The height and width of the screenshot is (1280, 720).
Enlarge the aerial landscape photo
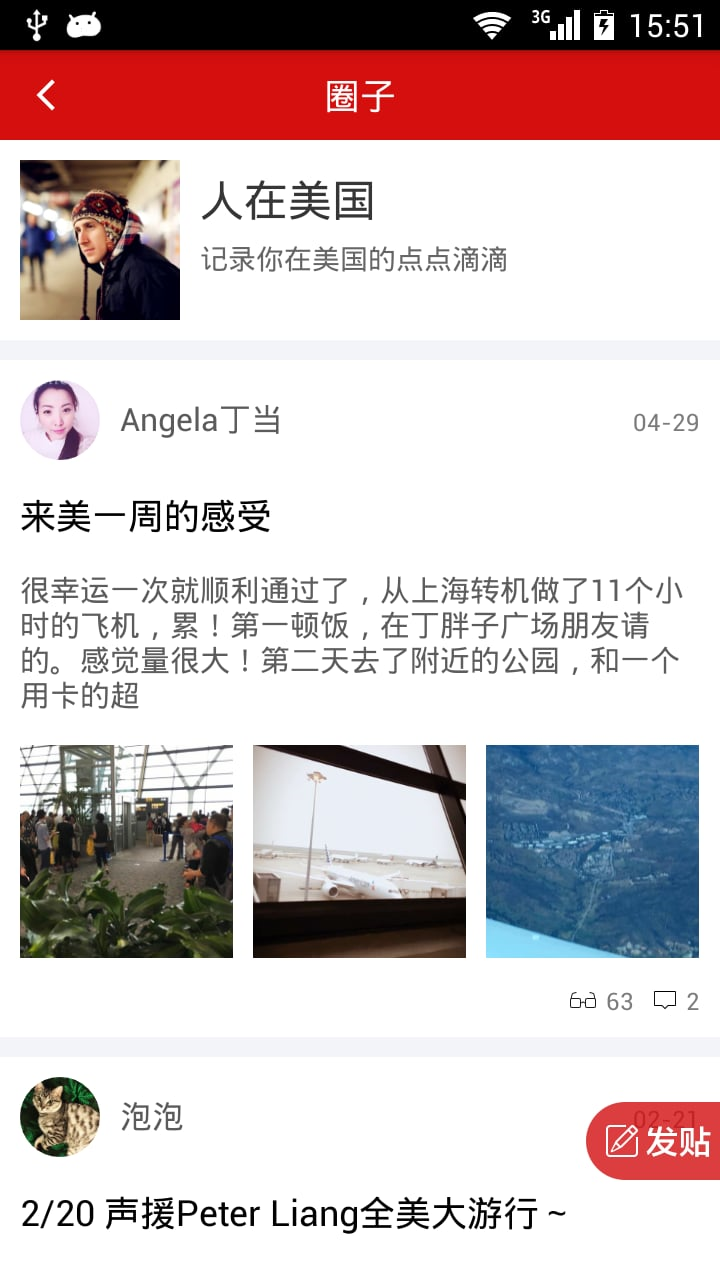pos(592,851)
